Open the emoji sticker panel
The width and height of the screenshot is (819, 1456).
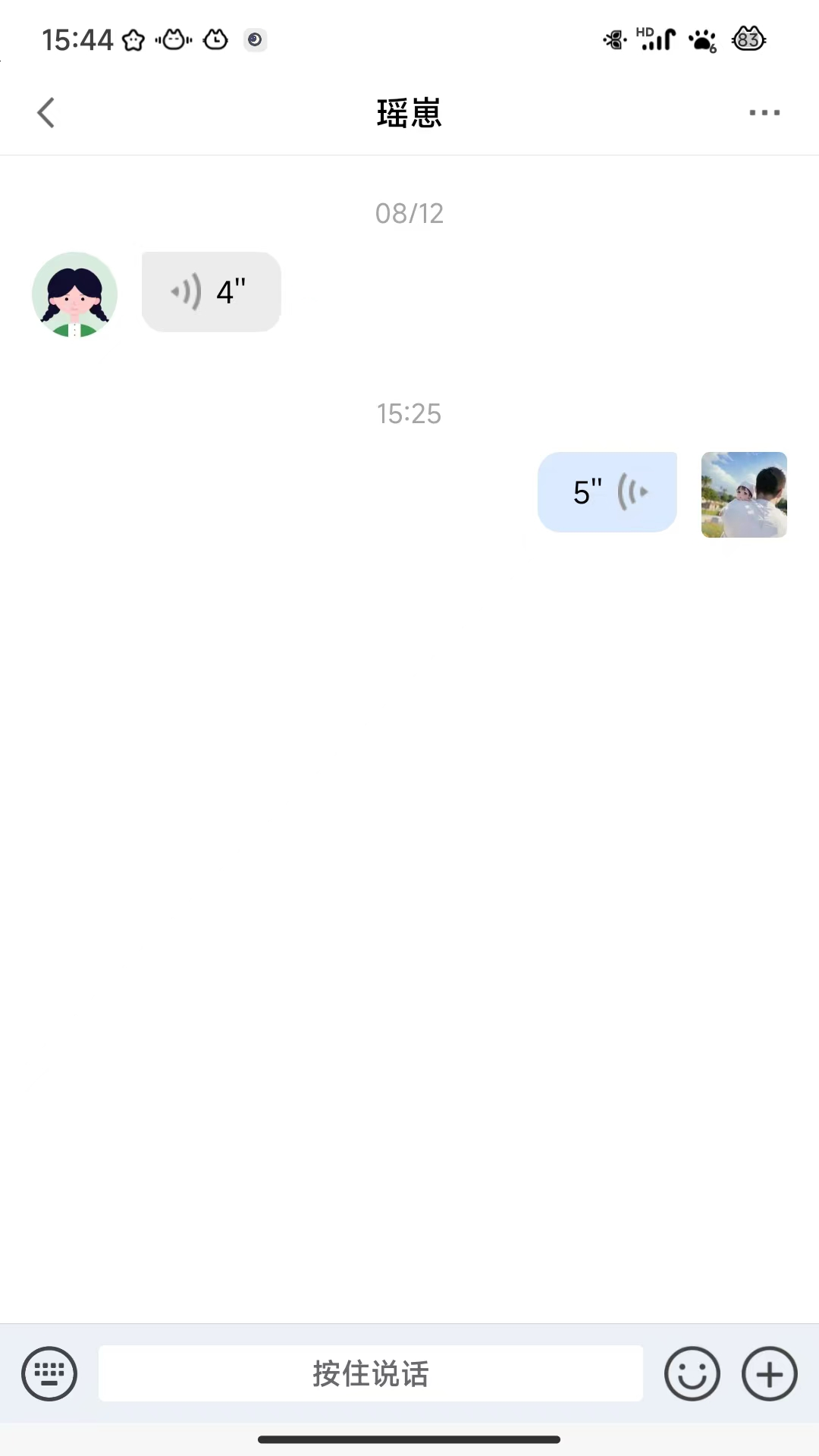(x=692, y=1373)
